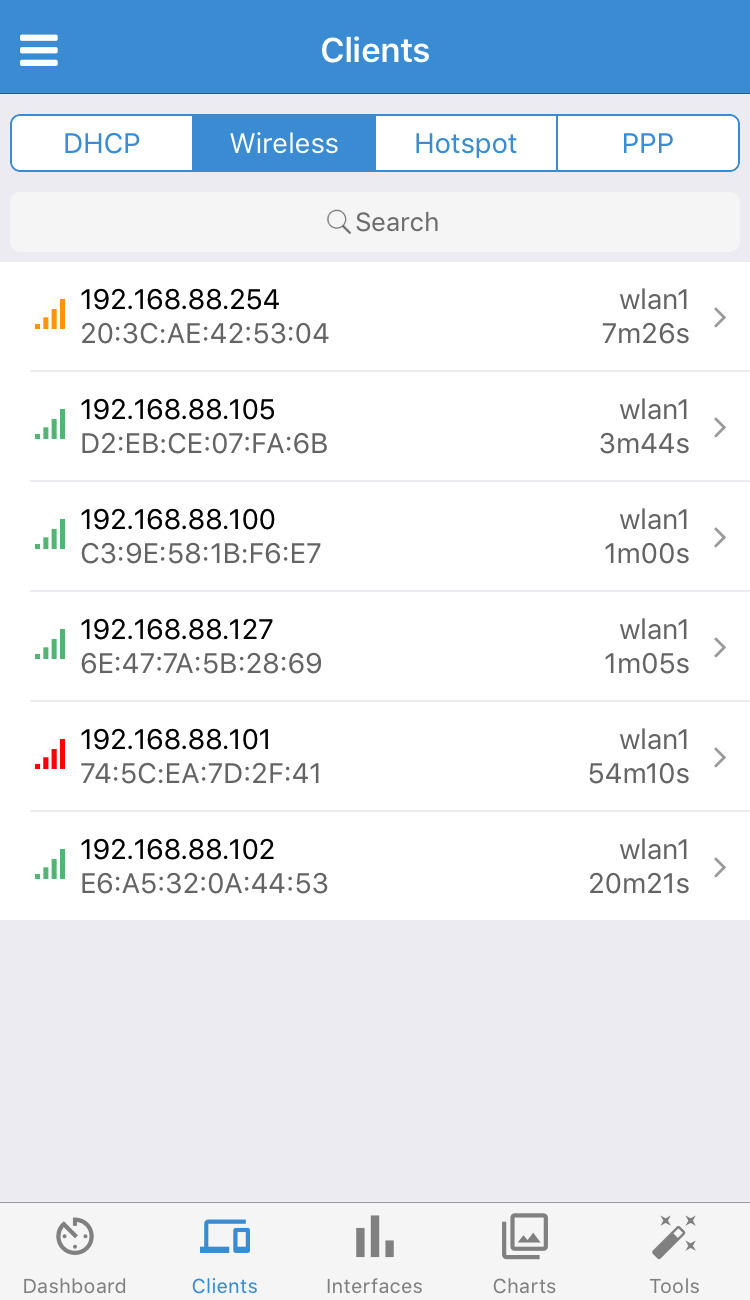Screen dimensions: 750x1300
Task: Open client 192.168.88.254 details
Action: coord(375,317)
